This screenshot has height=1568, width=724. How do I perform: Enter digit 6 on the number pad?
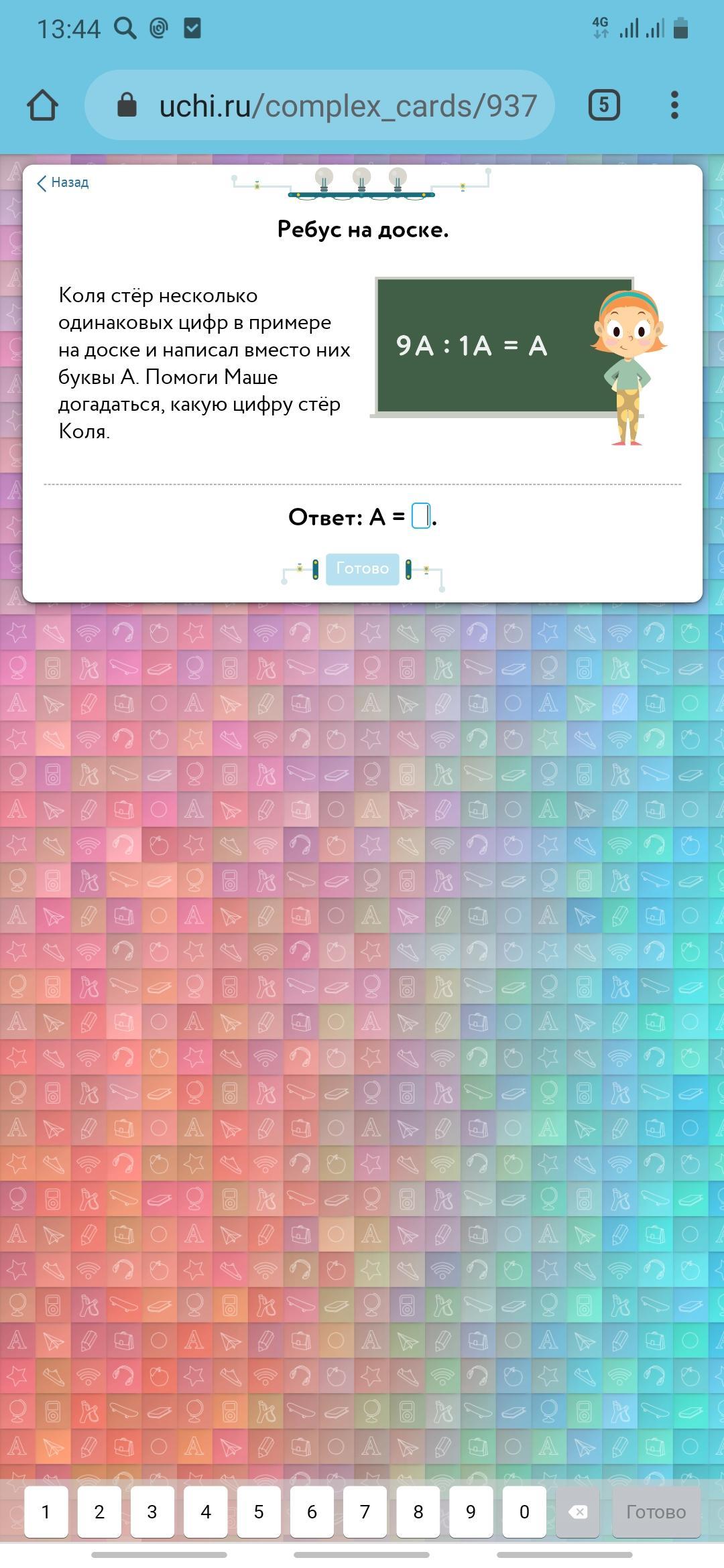[x=312, y=1512]
